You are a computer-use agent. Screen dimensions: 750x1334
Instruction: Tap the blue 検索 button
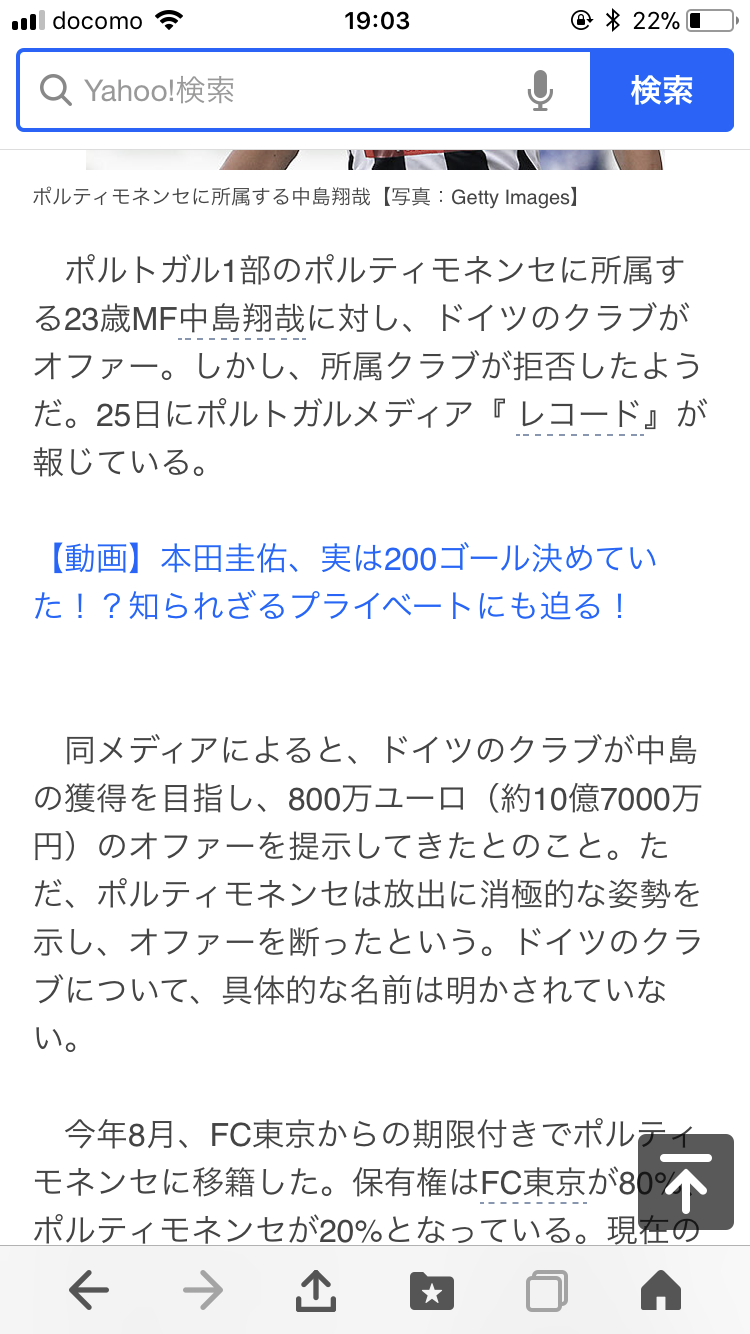point(661,91)
